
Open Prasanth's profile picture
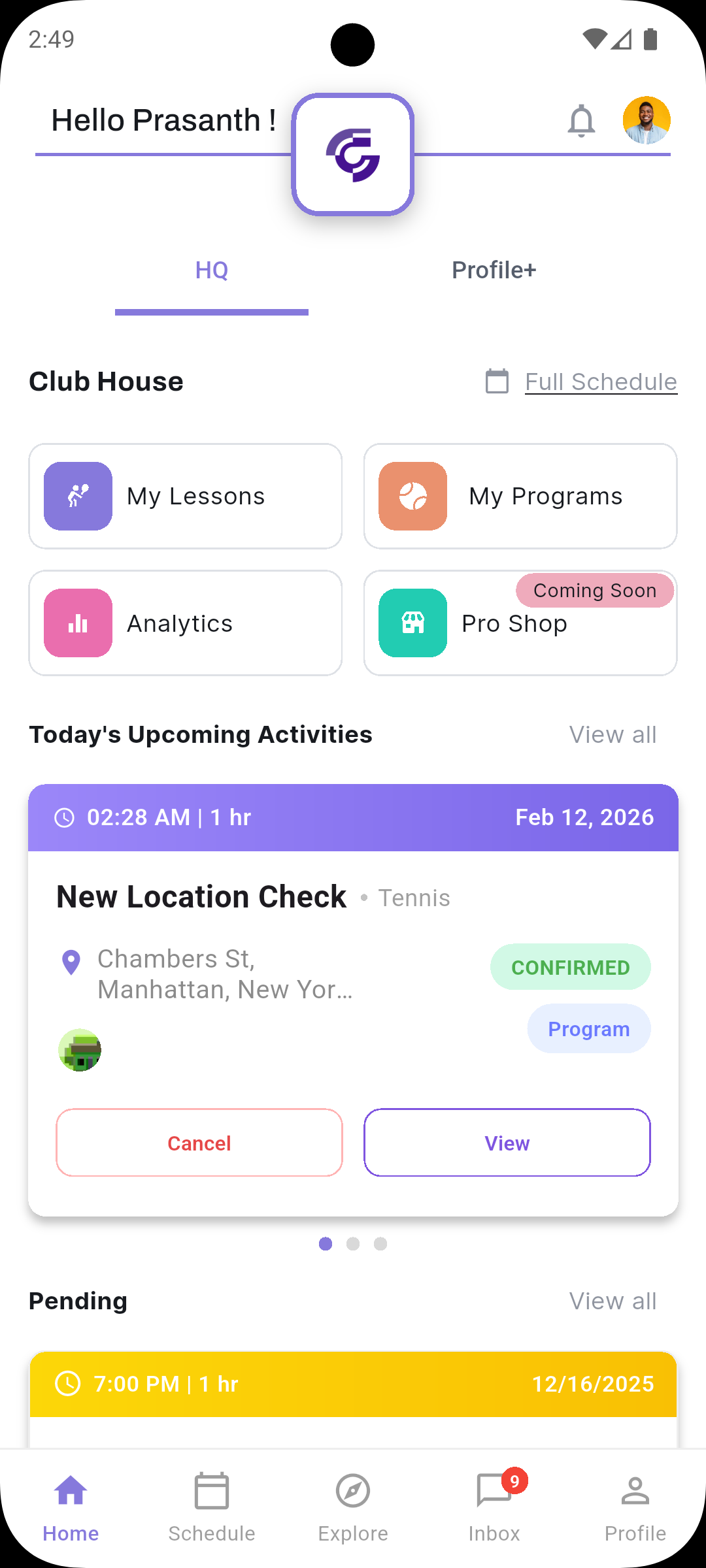pyautogui.click(x=646, y=120)
